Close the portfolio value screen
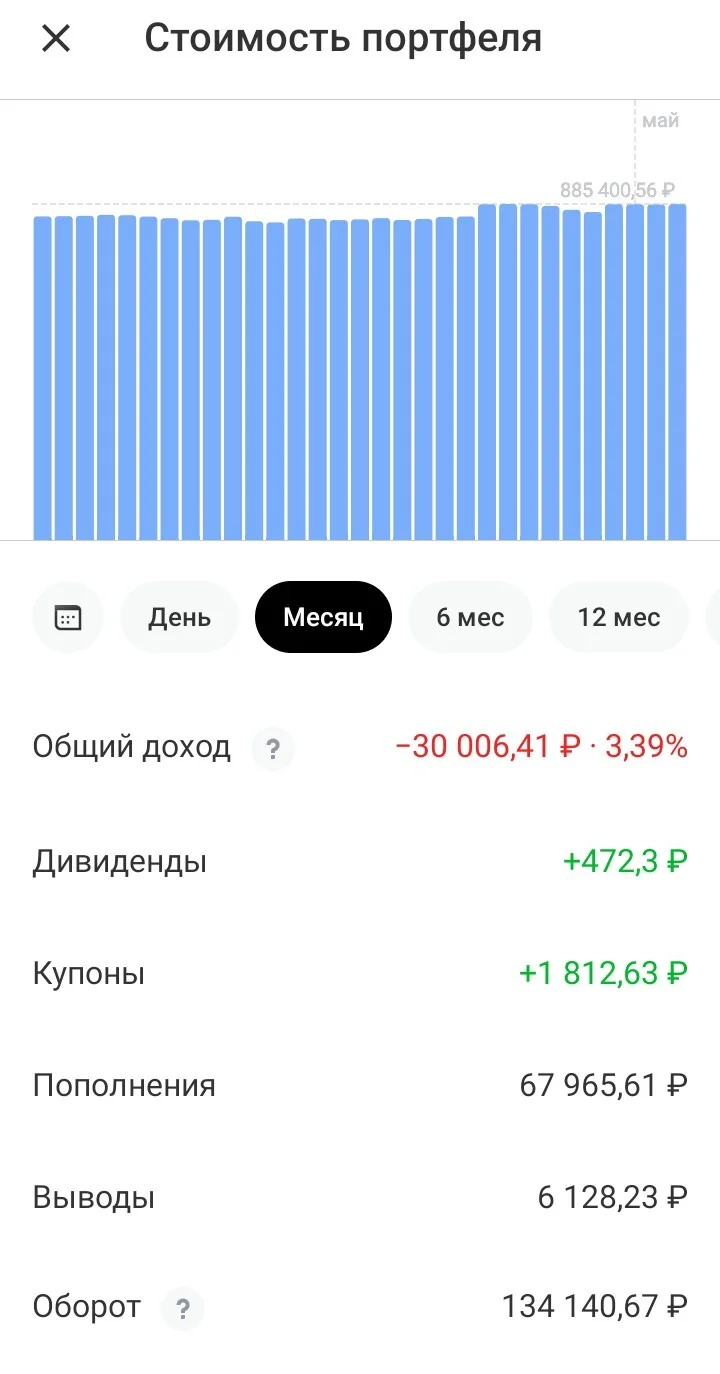The width and height of the screenshot is (720, 1374). pyautogui.click(x=55, y=39)
